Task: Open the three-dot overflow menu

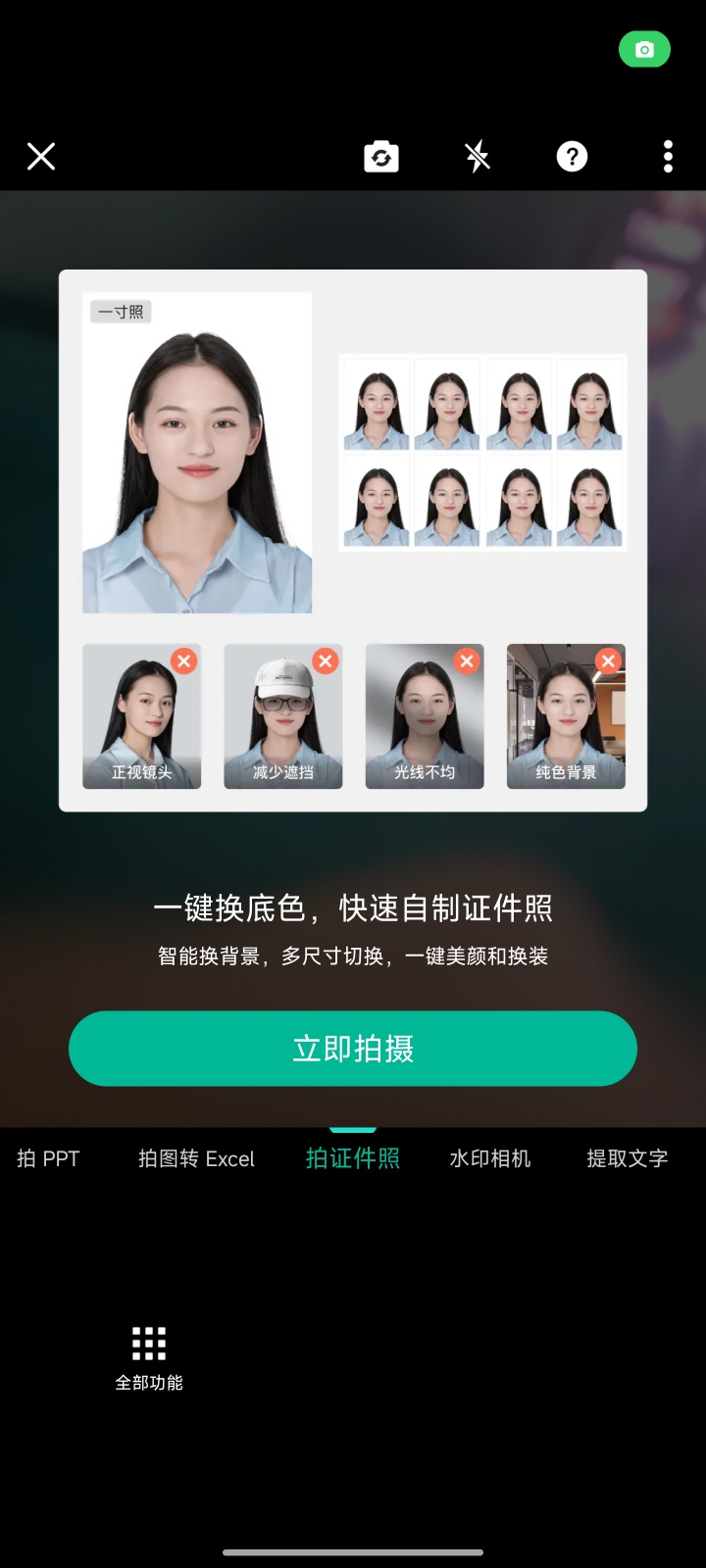Action: 668,156
